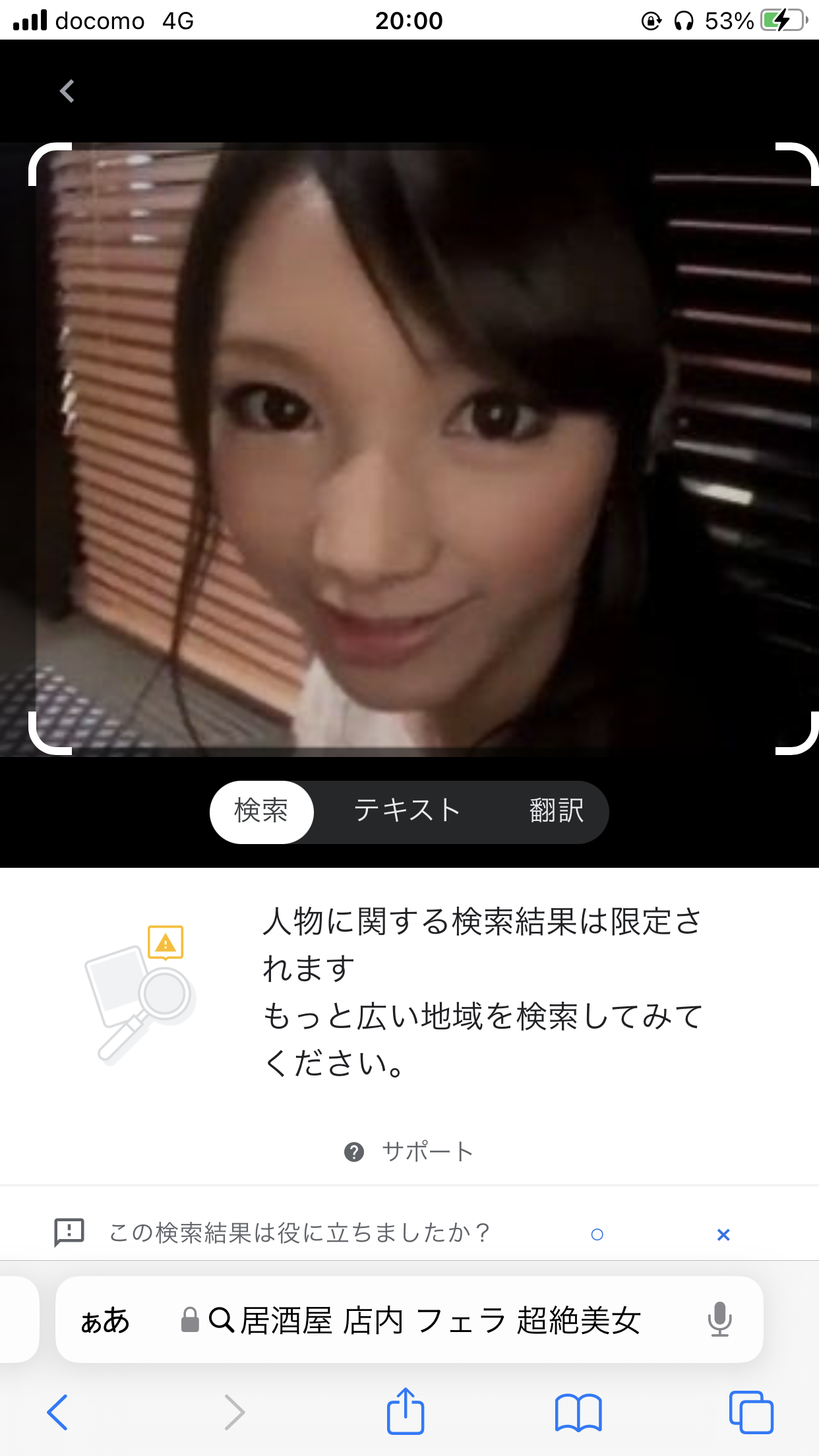Open the サポート support link
Image resolution: width=819 pixels, height=1456 pixels.
click(427, 1151)
